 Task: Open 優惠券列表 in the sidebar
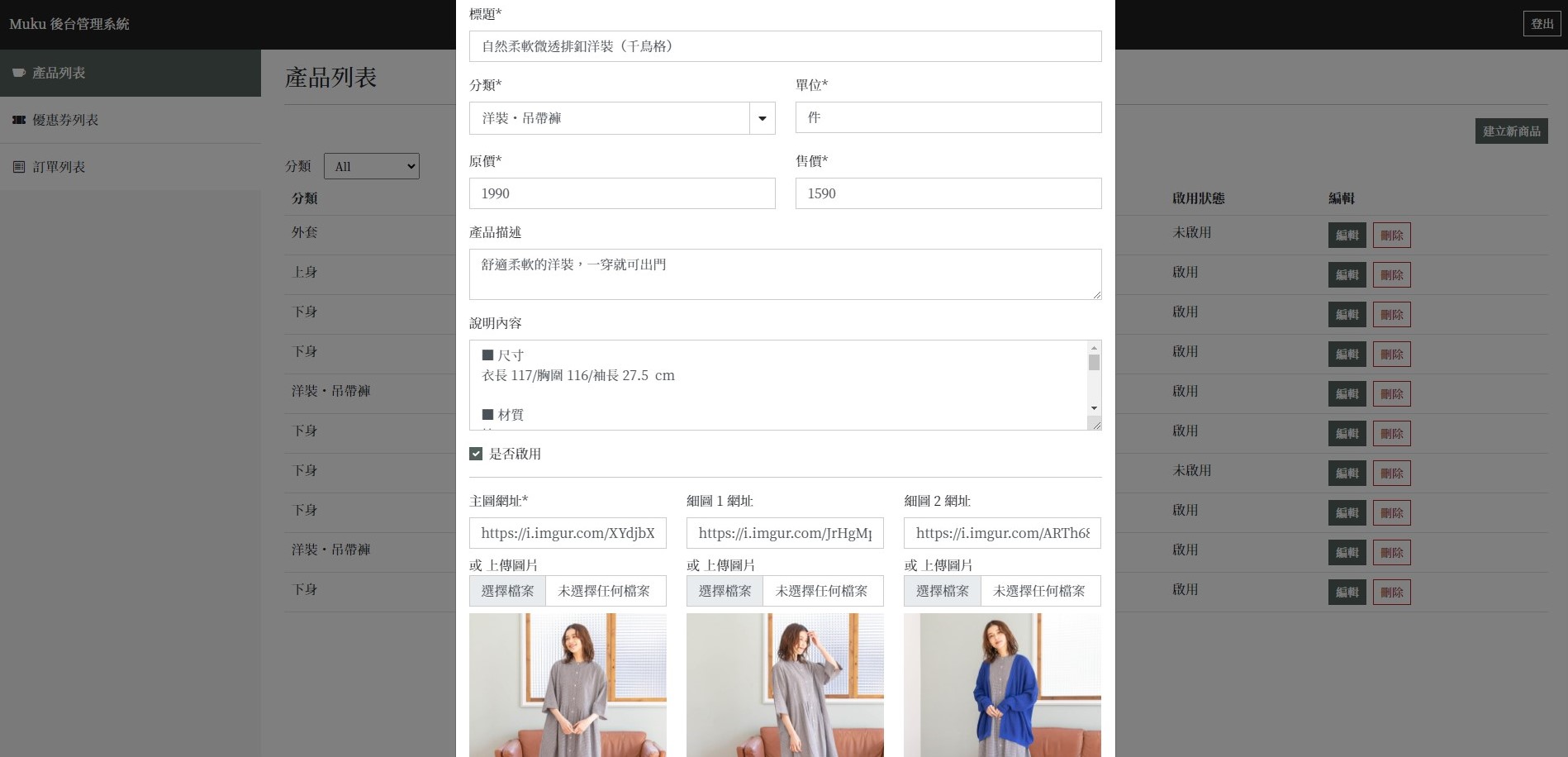[65, 120]
